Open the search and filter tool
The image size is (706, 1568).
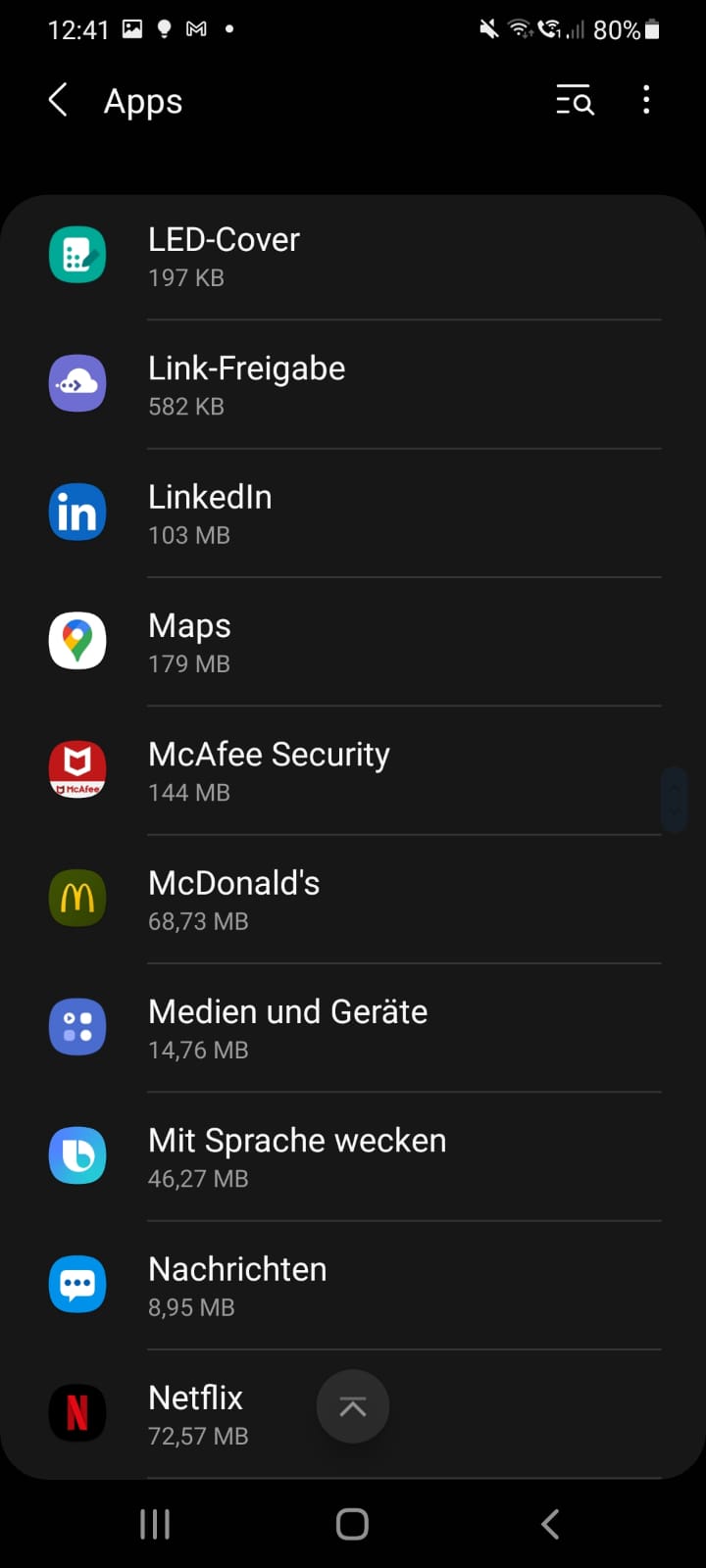click(x=575, y=101)
